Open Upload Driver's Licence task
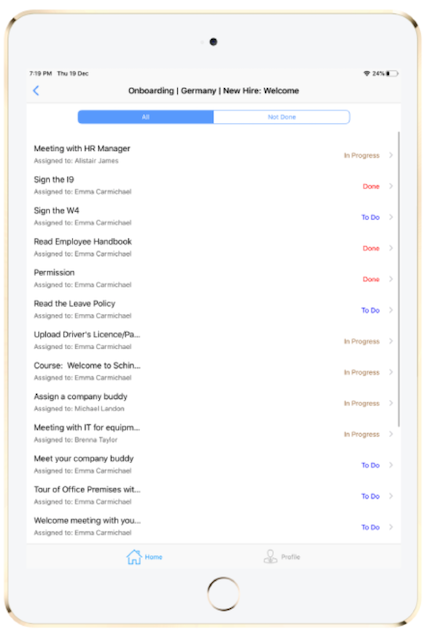 [213, 341]
